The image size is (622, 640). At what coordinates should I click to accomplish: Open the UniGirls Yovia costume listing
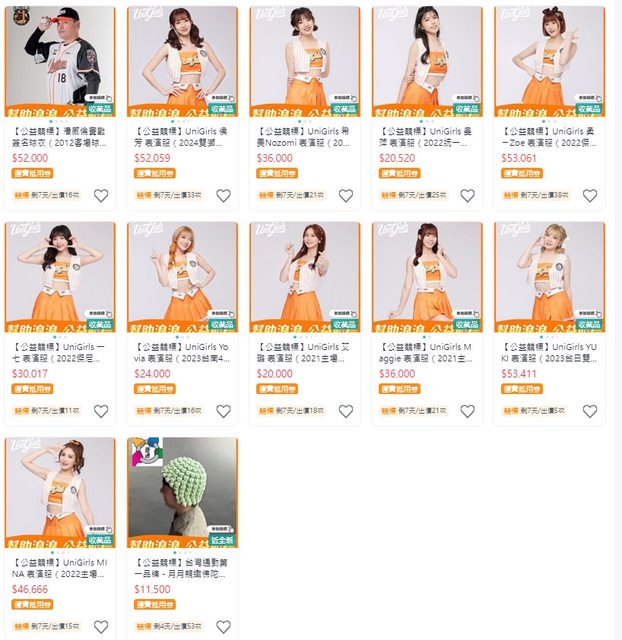click(x=183, y=276)
